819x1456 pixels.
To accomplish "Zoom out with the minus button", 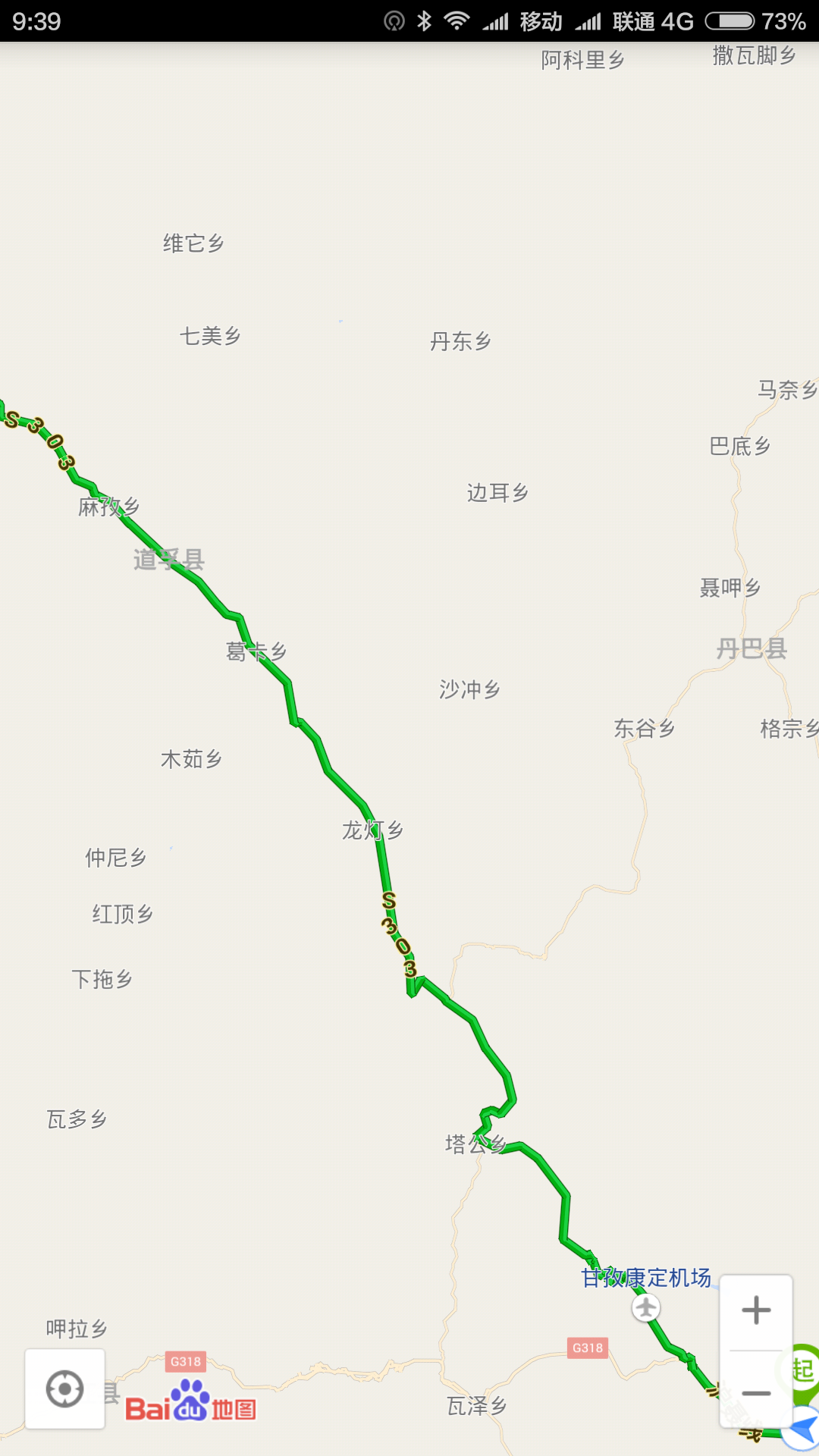I will tap(756, 1392).
